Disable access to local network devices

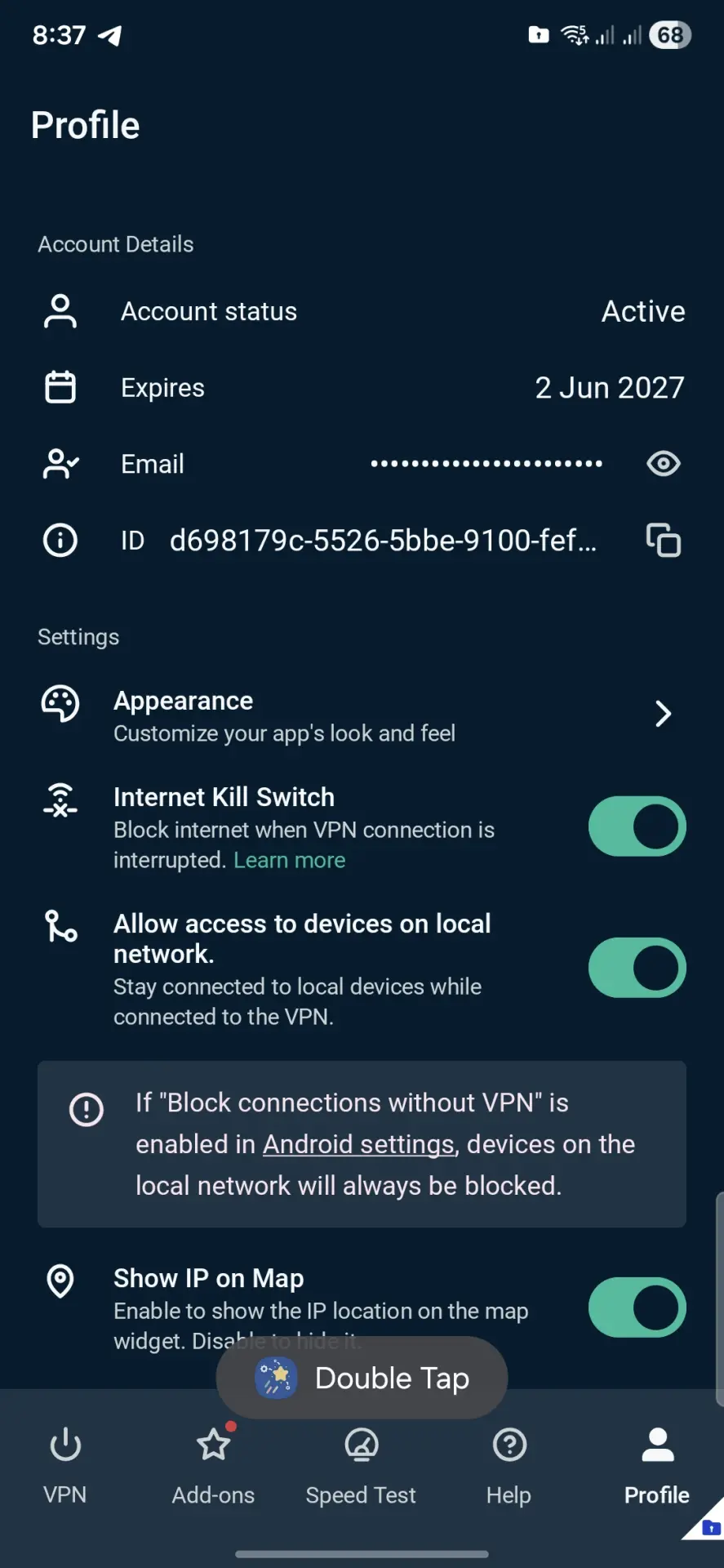click(x=637, y=968)
